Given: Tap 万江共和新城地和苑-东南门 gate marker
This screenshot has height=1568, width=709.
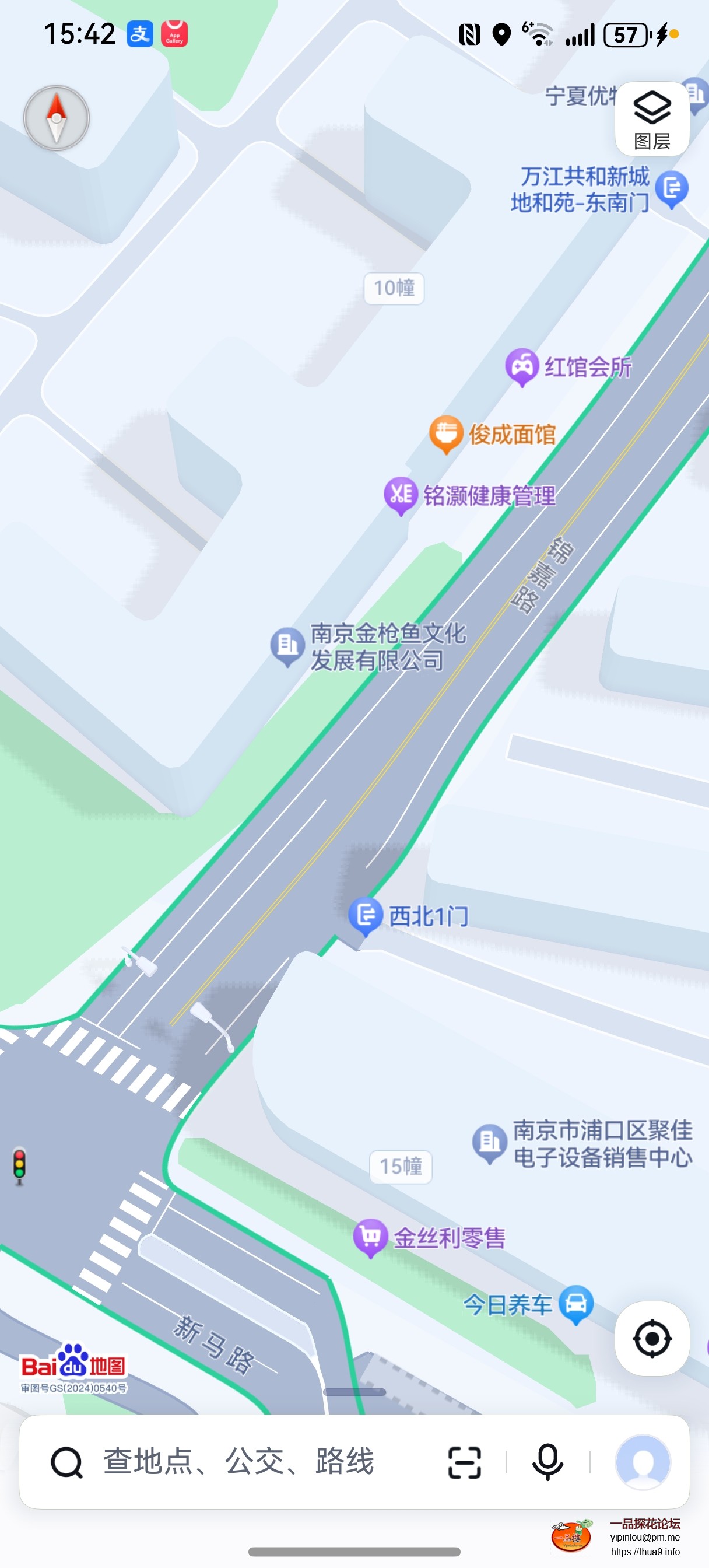Looking at the screenshot, I should (x=672, y=190).
